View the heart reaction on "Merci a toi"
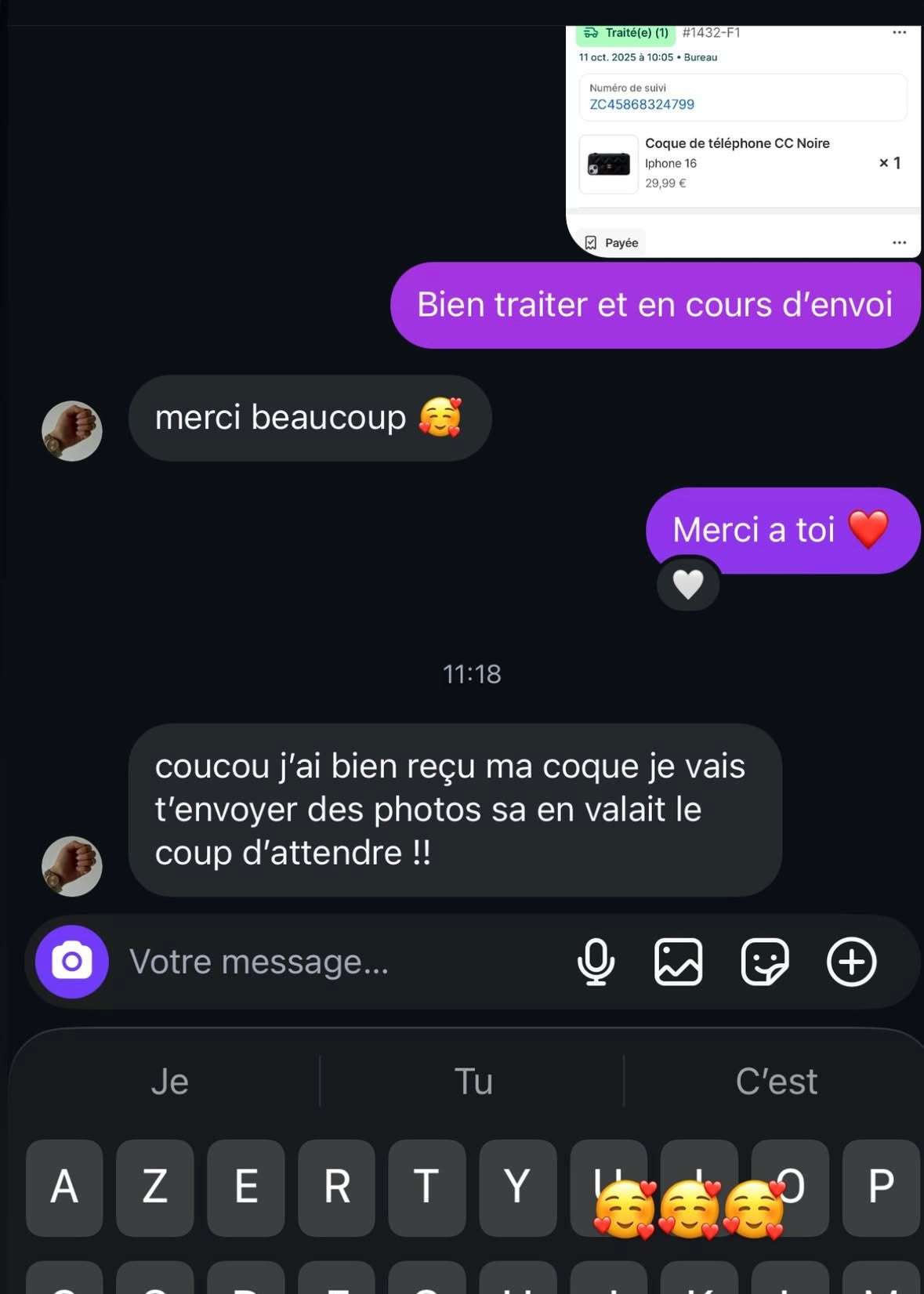The width and height of the screenshot is (924, 1294). pyautogui.click(x=688, y=584)
